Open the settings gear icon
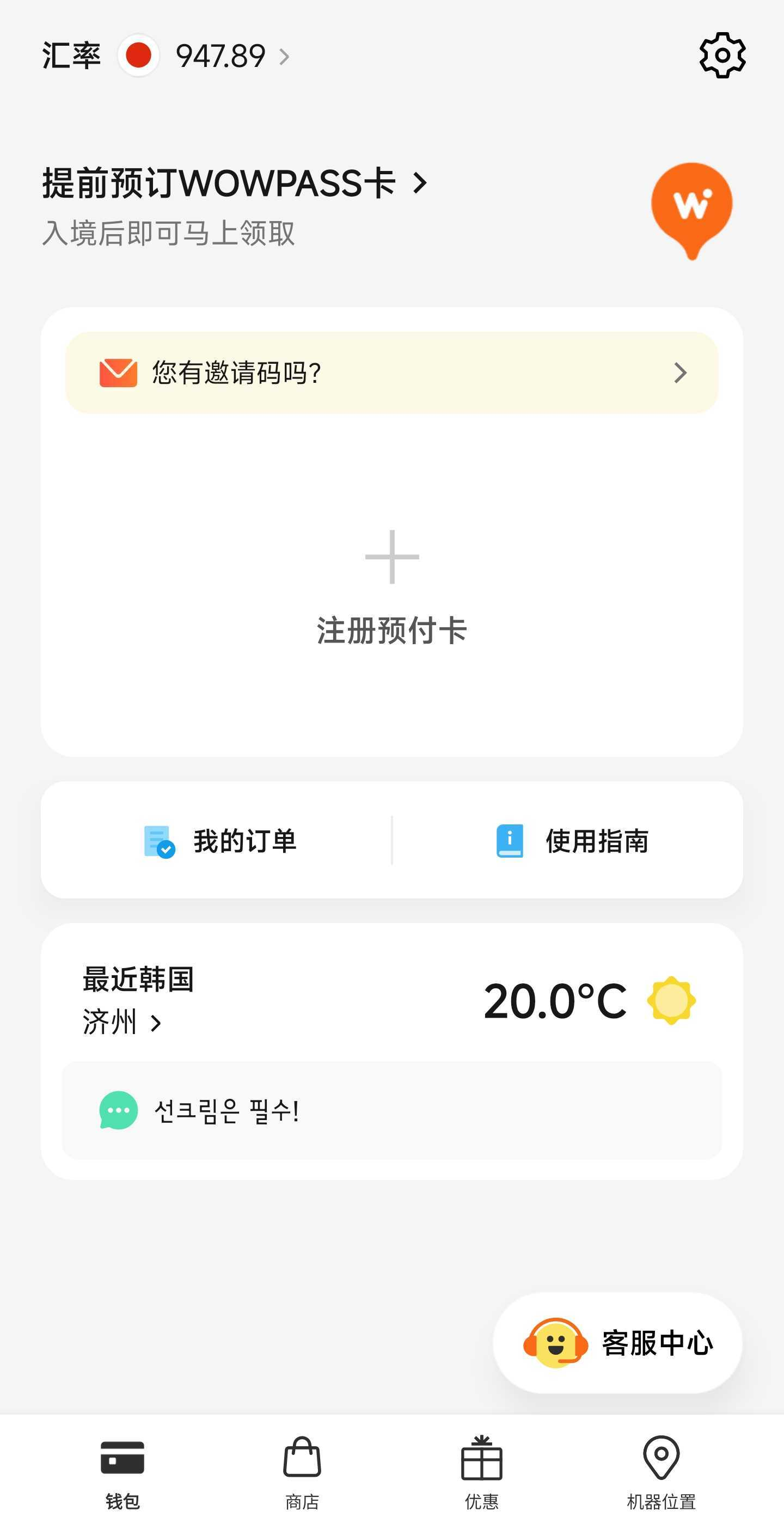 (x=722, y=55)
